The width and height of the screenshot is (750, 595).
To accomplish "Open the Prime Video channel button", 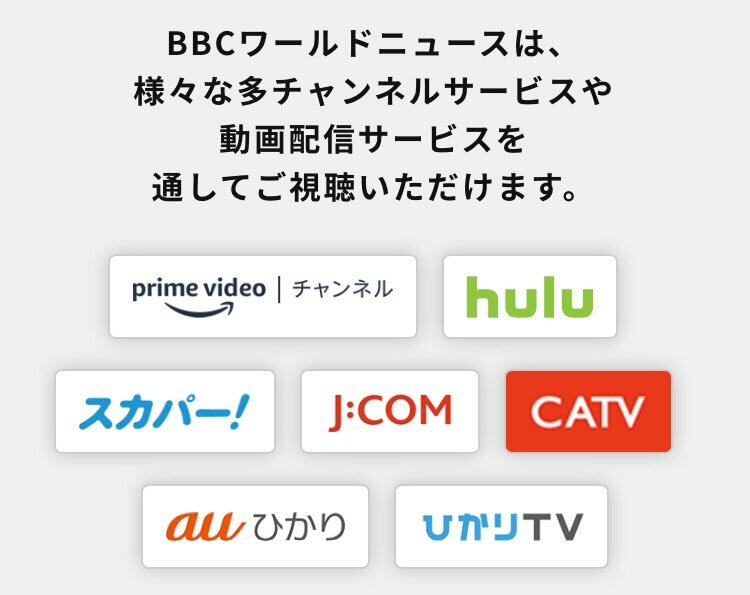I will 262,296.
